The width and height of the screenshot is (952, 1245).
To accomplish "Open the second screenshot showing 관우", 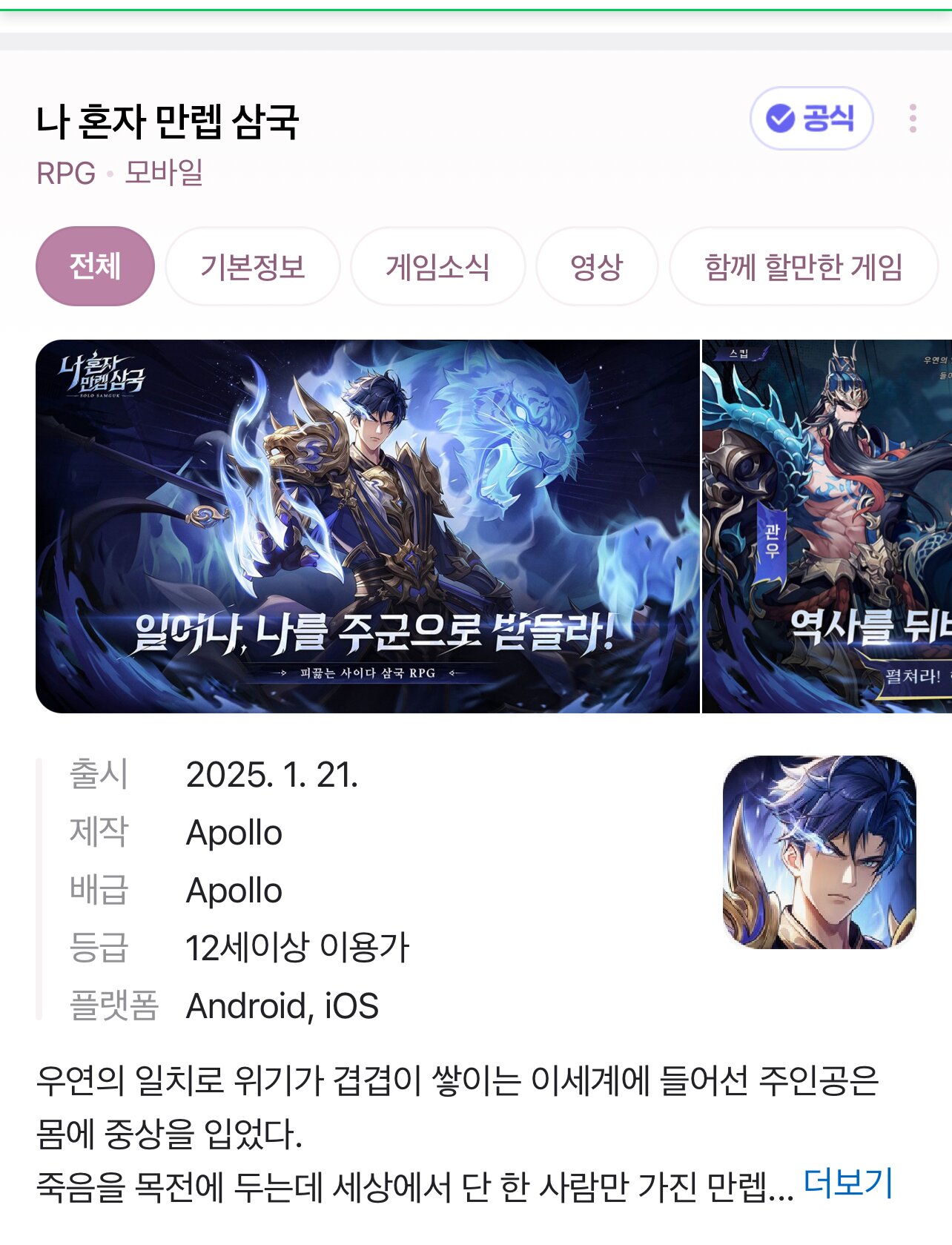I will (x=827, y=526).
